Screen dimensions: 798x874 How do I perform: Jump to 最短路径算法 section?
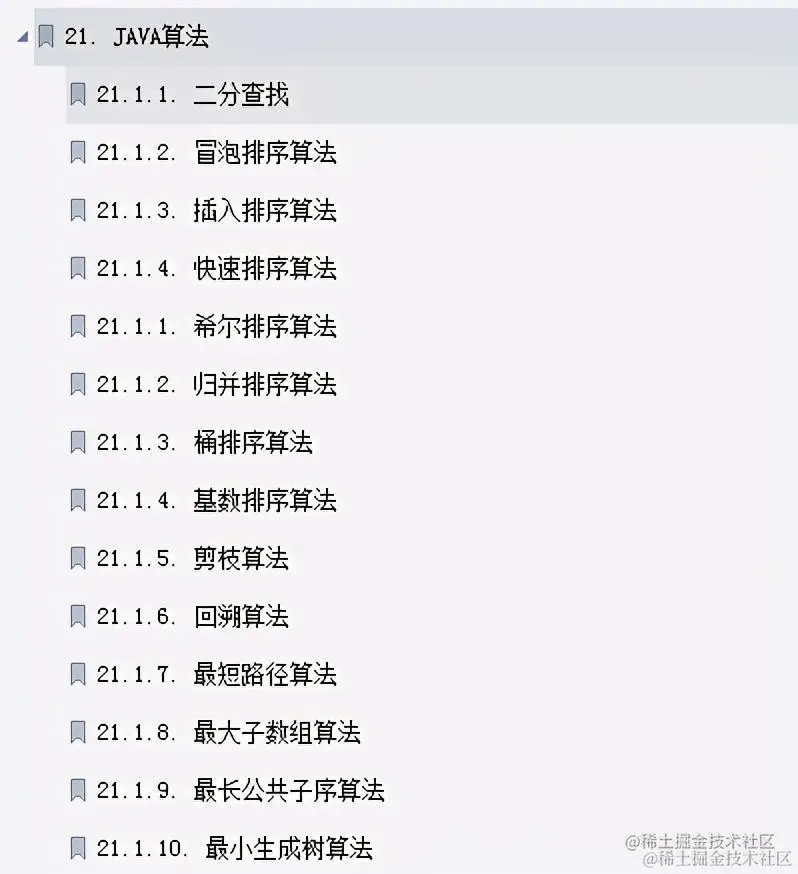[216, 675]
